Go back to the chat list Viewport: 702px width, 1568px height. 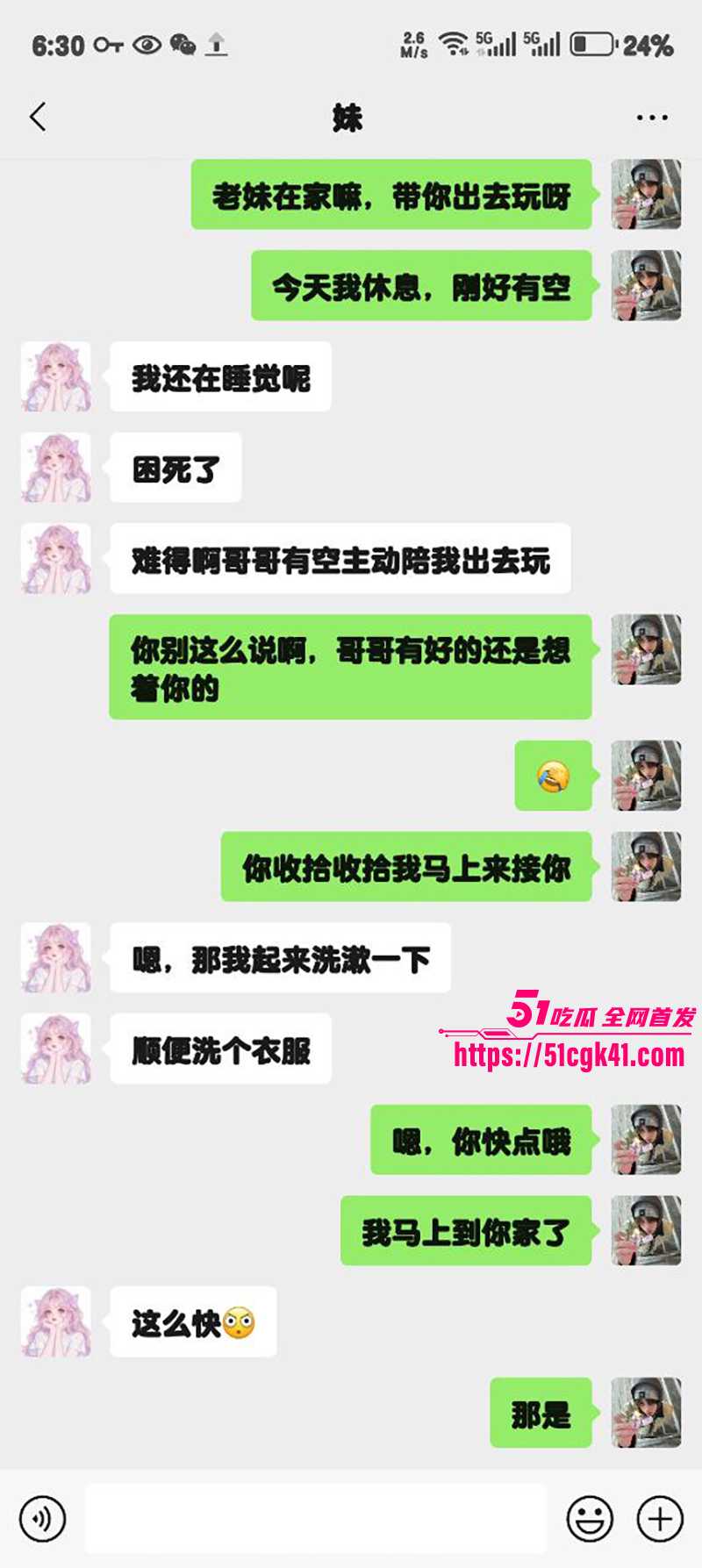click(38, 117)
